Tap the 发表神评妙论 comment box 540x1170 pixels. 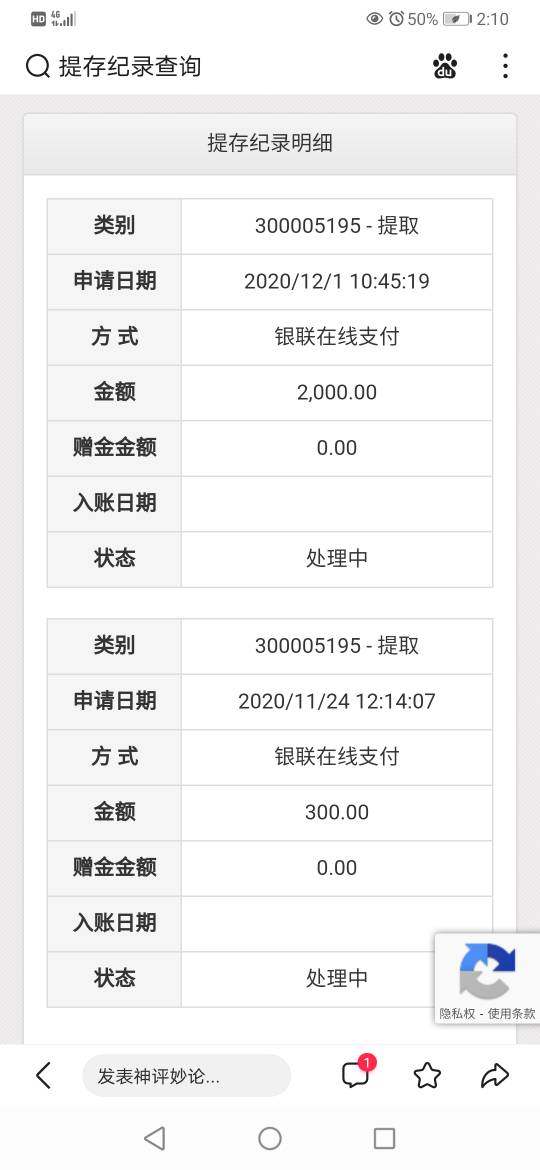click(186, 1076)
